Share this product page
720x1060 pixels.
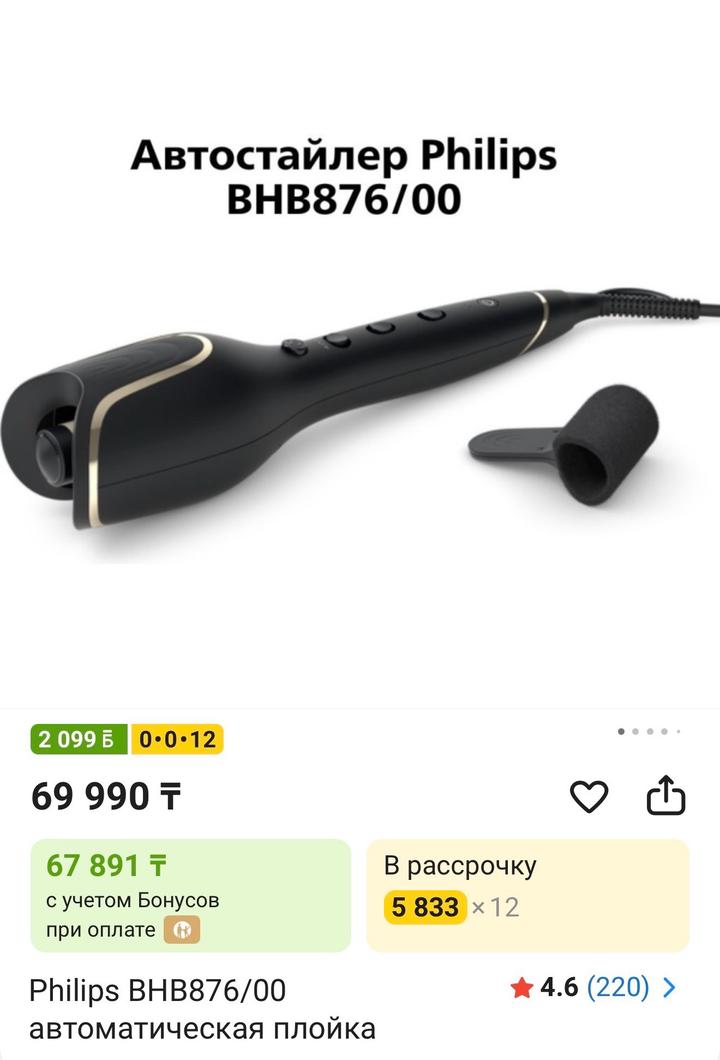click(666, 797)
